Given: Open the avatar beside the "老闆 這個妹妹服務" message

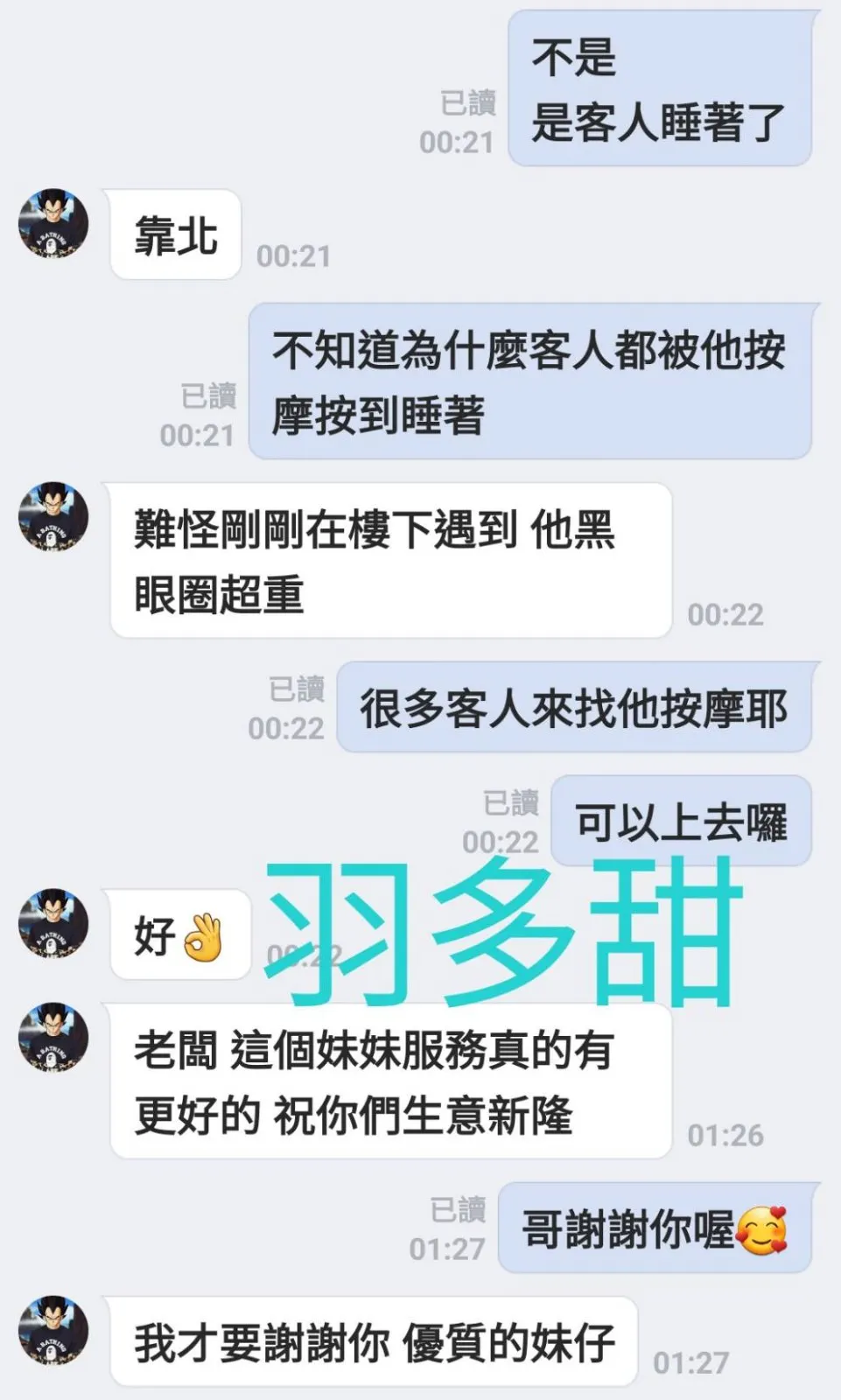Looking at the screenshot, I should pos(54,1037).
